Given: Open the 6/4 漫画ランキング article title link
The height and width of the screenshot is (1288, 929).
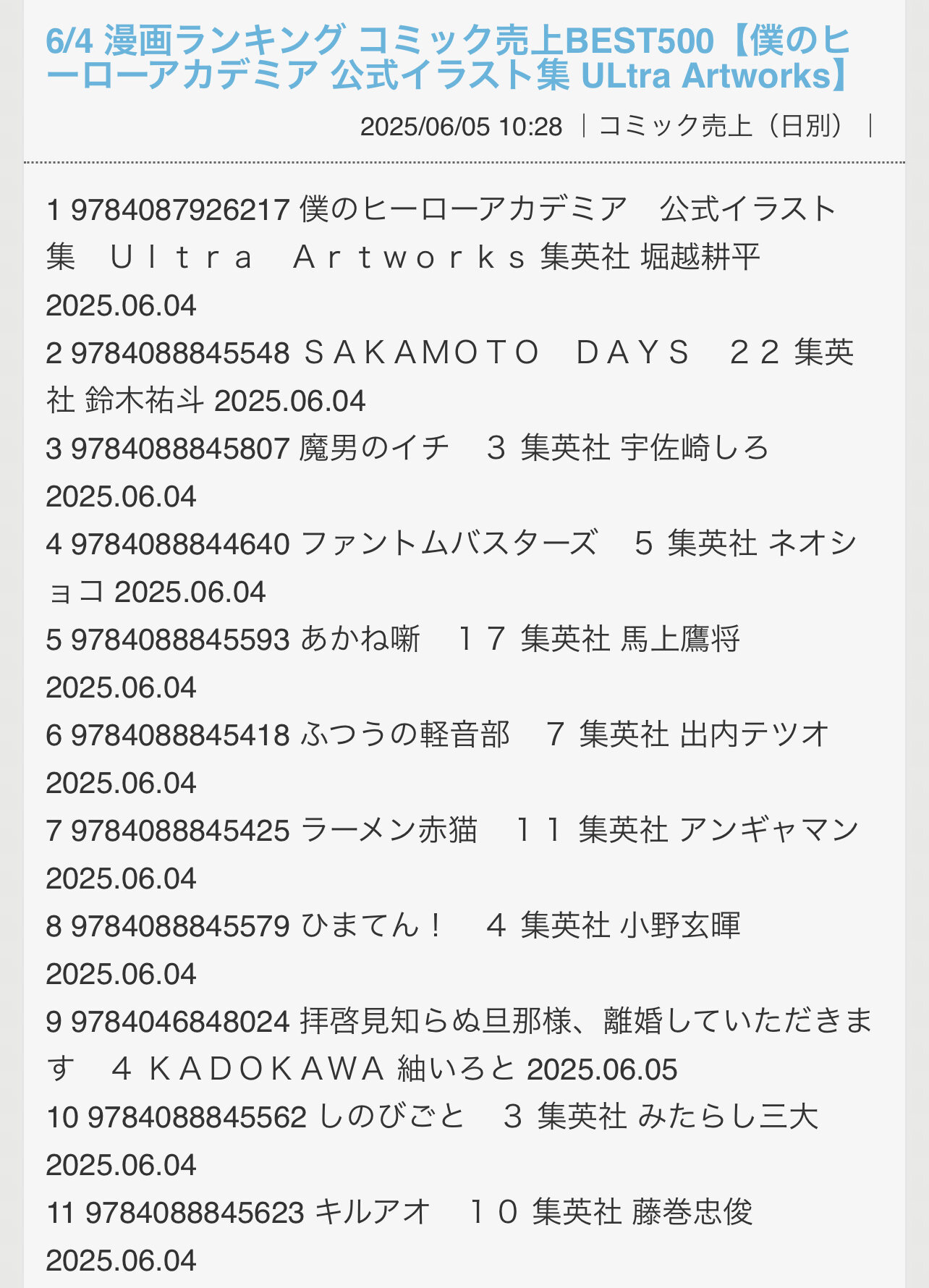Looking at the screenshot, I should [x=449, y=58].
